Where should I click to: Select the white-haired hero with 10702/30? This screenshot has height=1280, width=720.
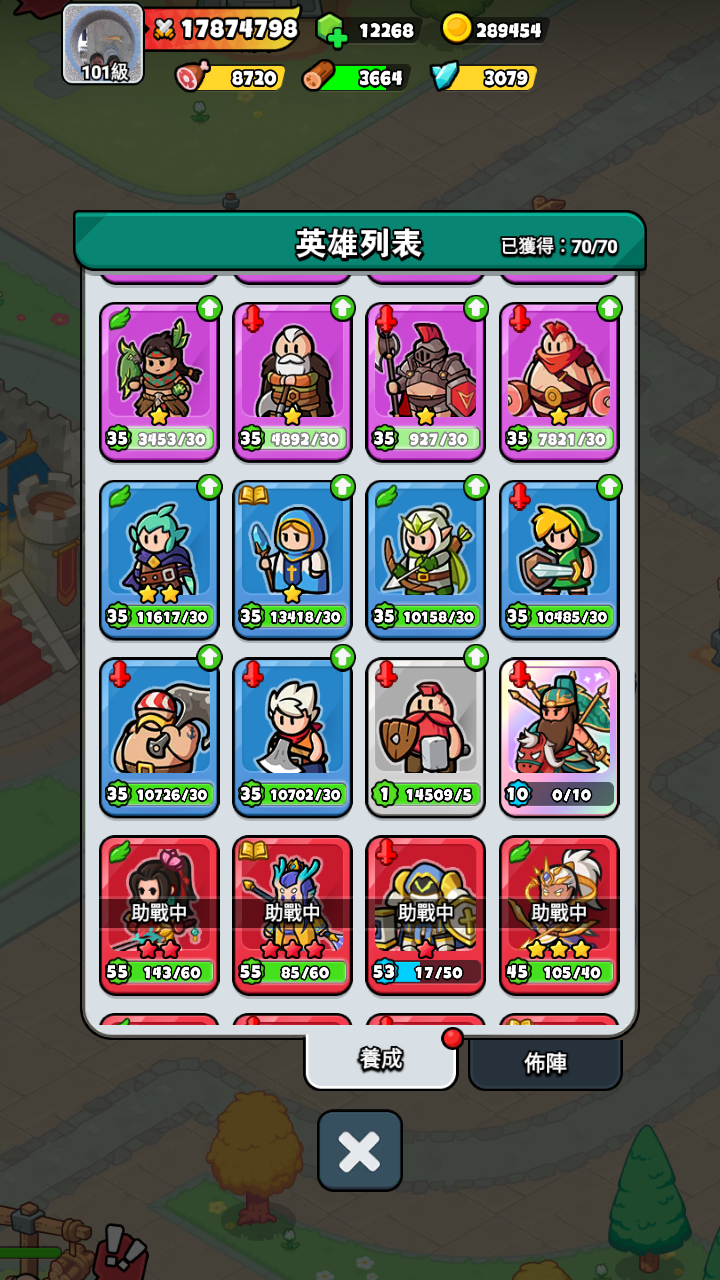pyautogui.click(x=292, y=737)
